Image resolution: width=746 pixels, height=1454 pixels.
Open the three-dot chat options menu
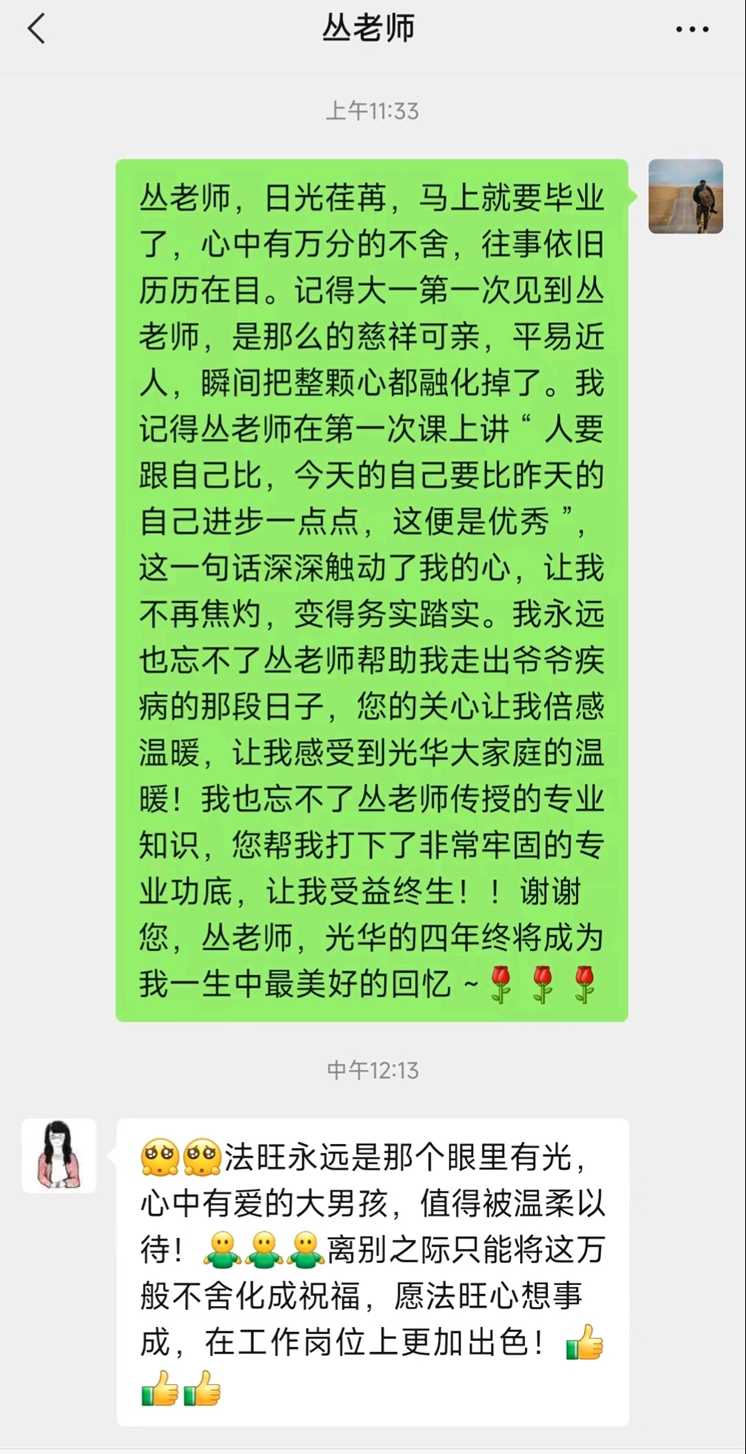[692, 30]
